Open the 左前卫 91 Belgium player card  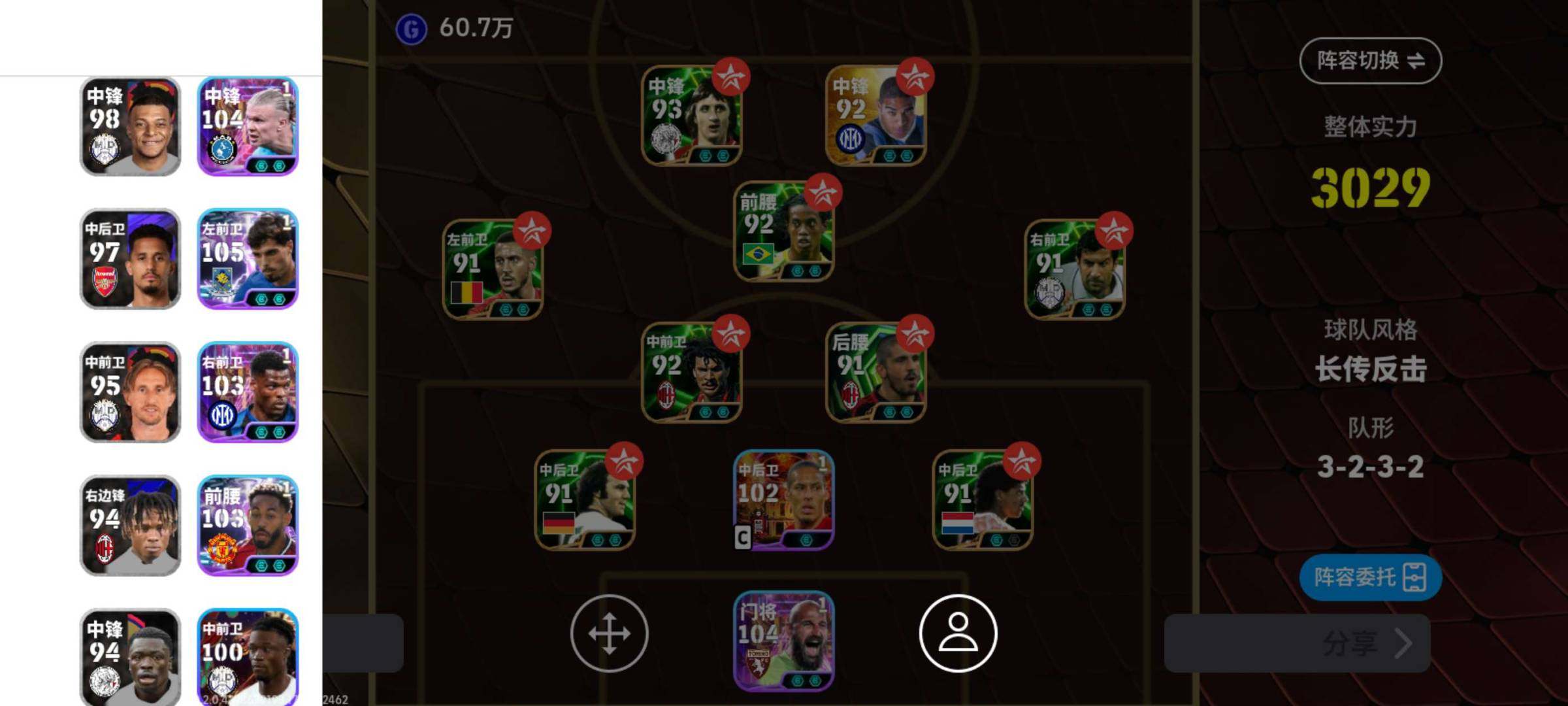(x=493, y=269)
